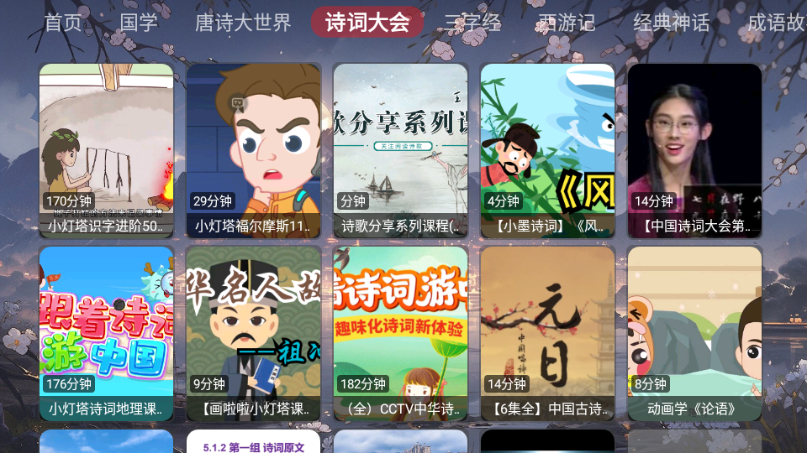Open the 【画啦啦小灯塔课 card

[x=253, y=333]
